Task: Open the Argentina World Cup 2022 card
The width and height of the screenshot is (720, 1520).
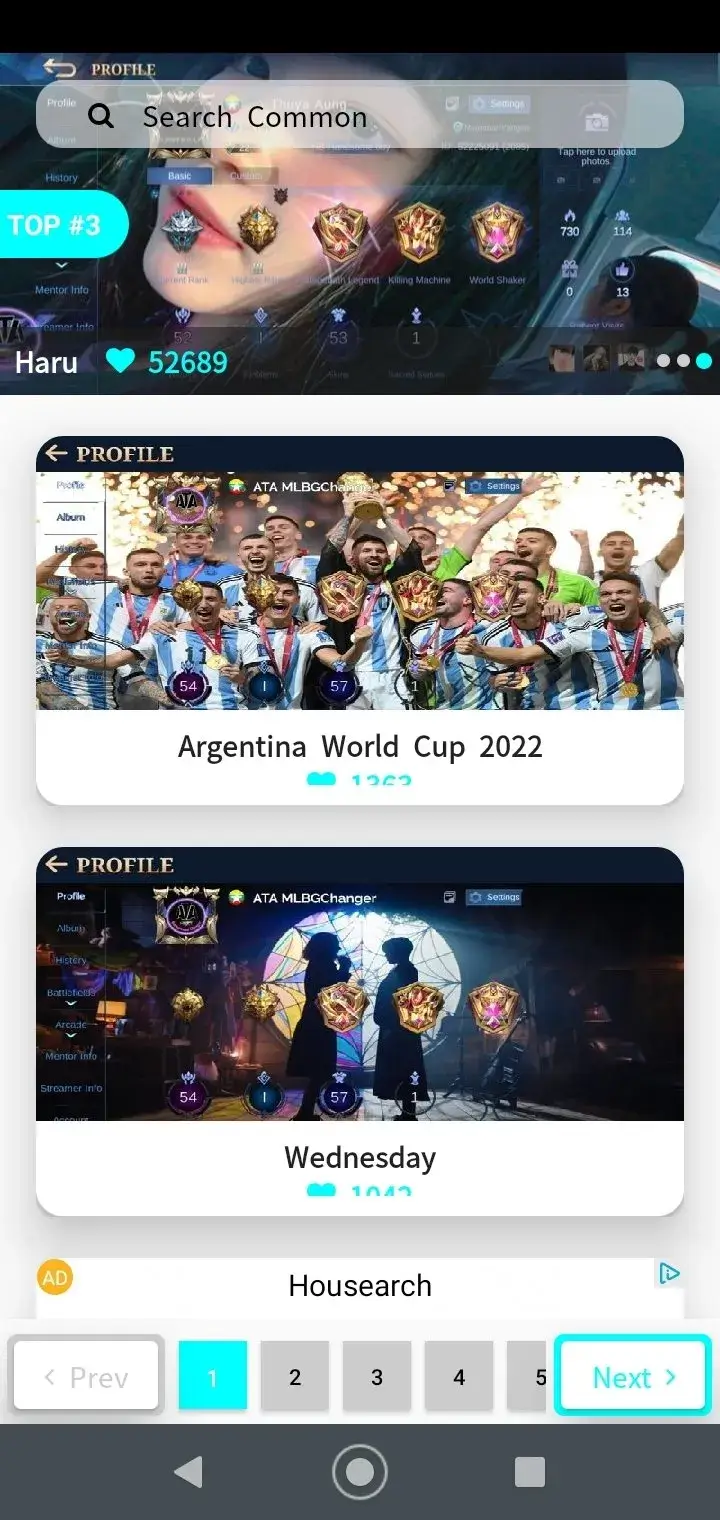Action: coord(360,620)
